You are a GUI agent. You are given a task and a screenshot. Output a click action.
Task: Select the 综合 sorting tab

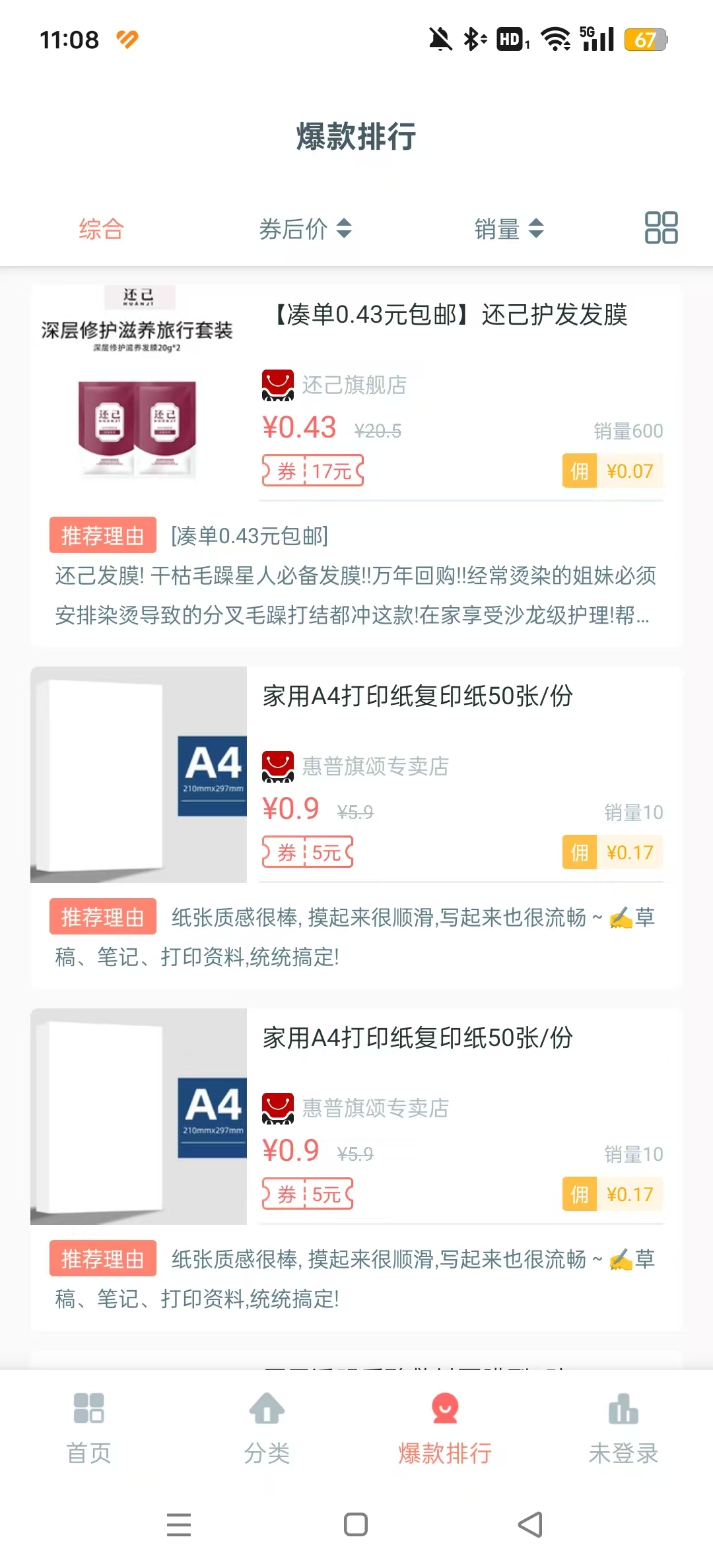tap(101, 229)
